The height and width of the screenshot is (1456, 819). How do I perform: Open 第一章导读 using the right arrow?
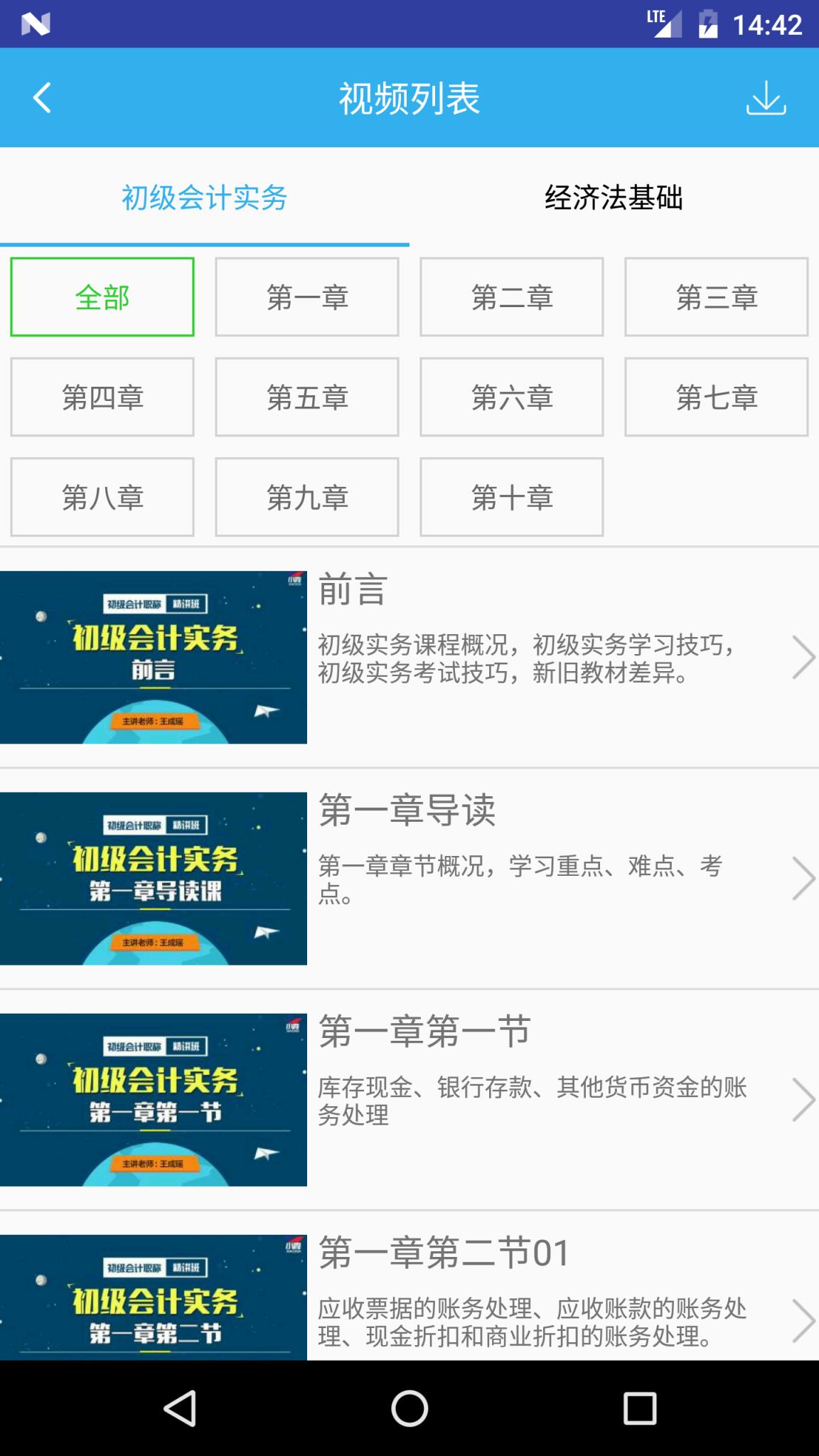click(x=802, y=879)
